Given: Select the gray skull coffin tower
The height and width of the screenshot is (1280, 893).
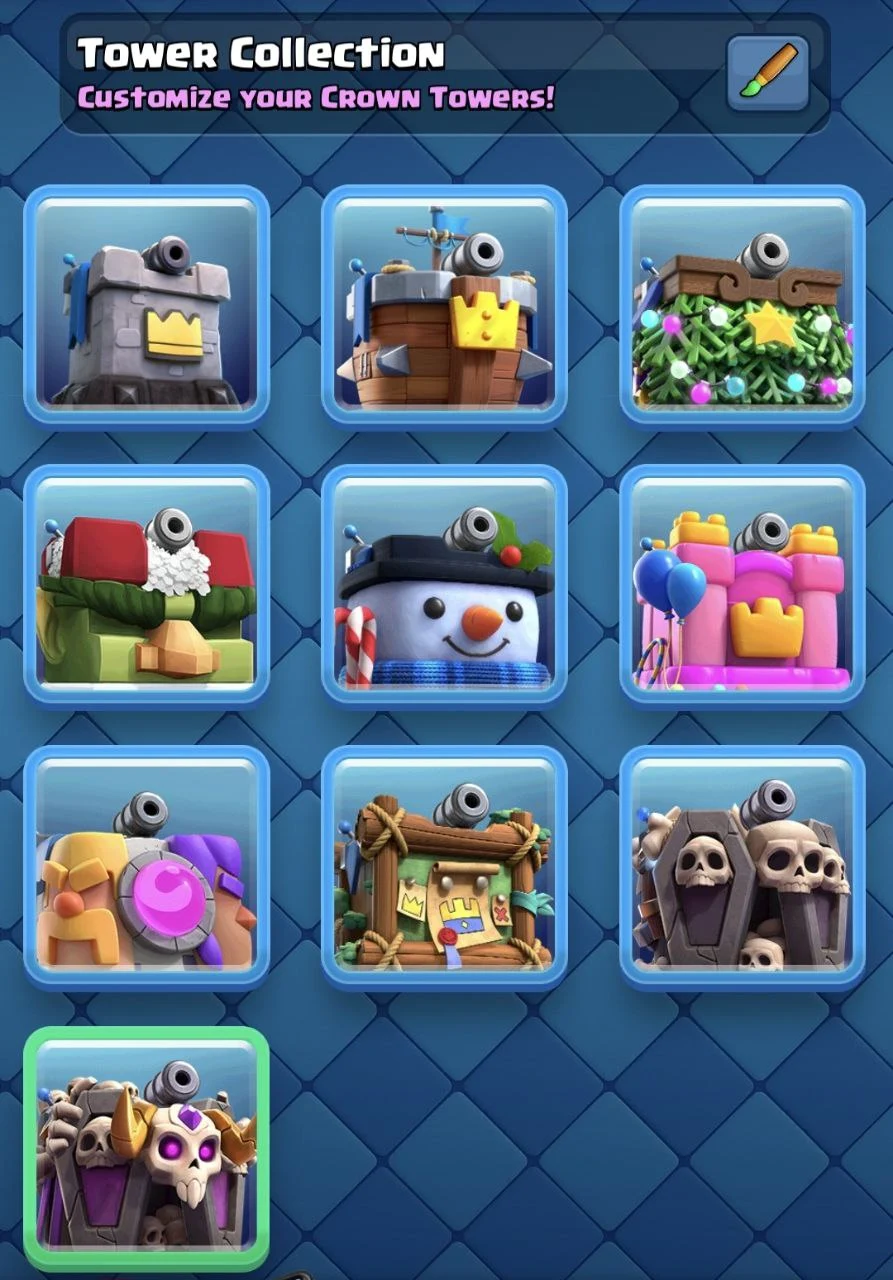Looking at the screenshot, I should pyautogui.click(x=742, y=866).
